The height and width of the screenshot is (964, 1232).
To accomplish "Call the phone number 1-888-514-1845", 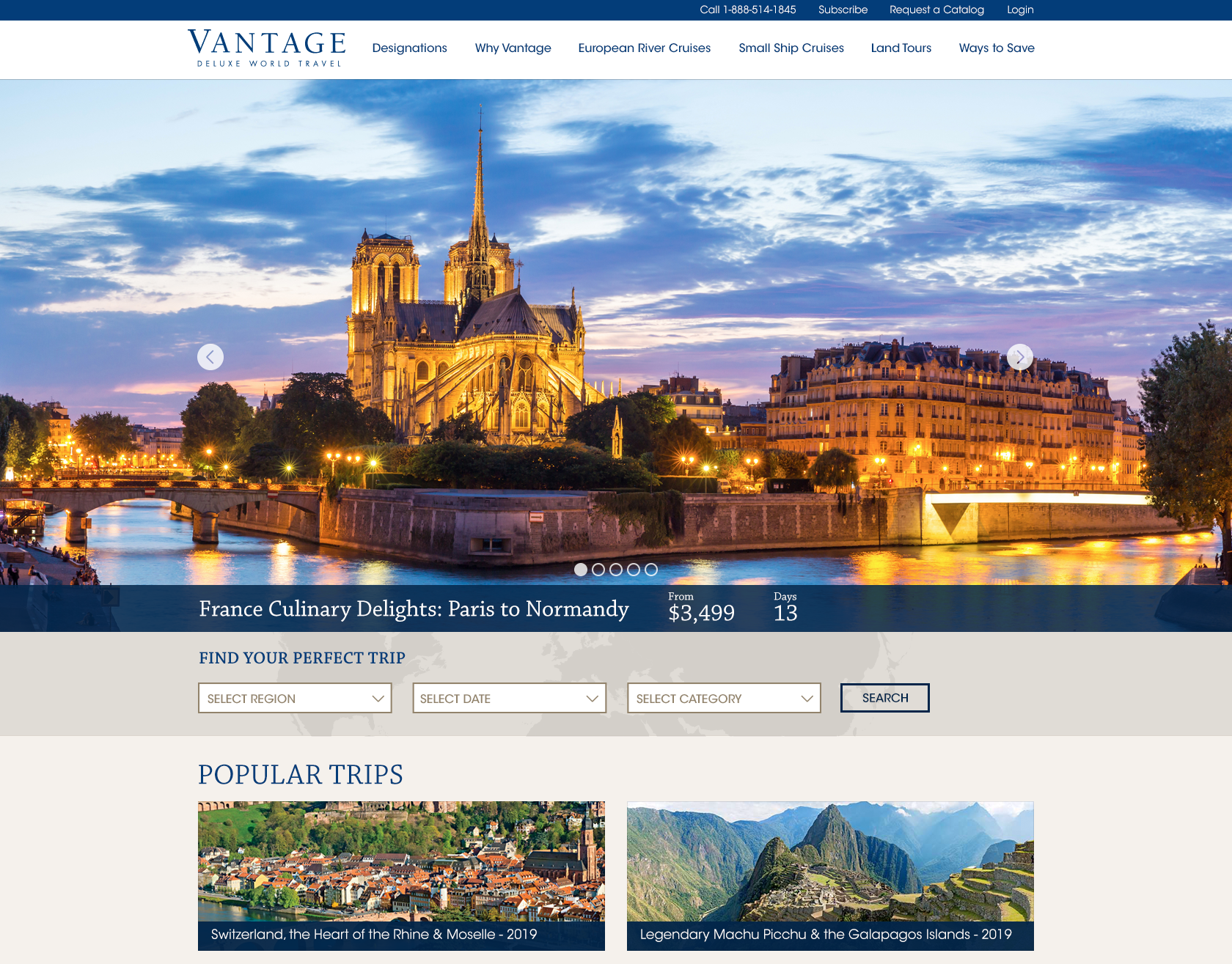I will [x=747, y=10].
